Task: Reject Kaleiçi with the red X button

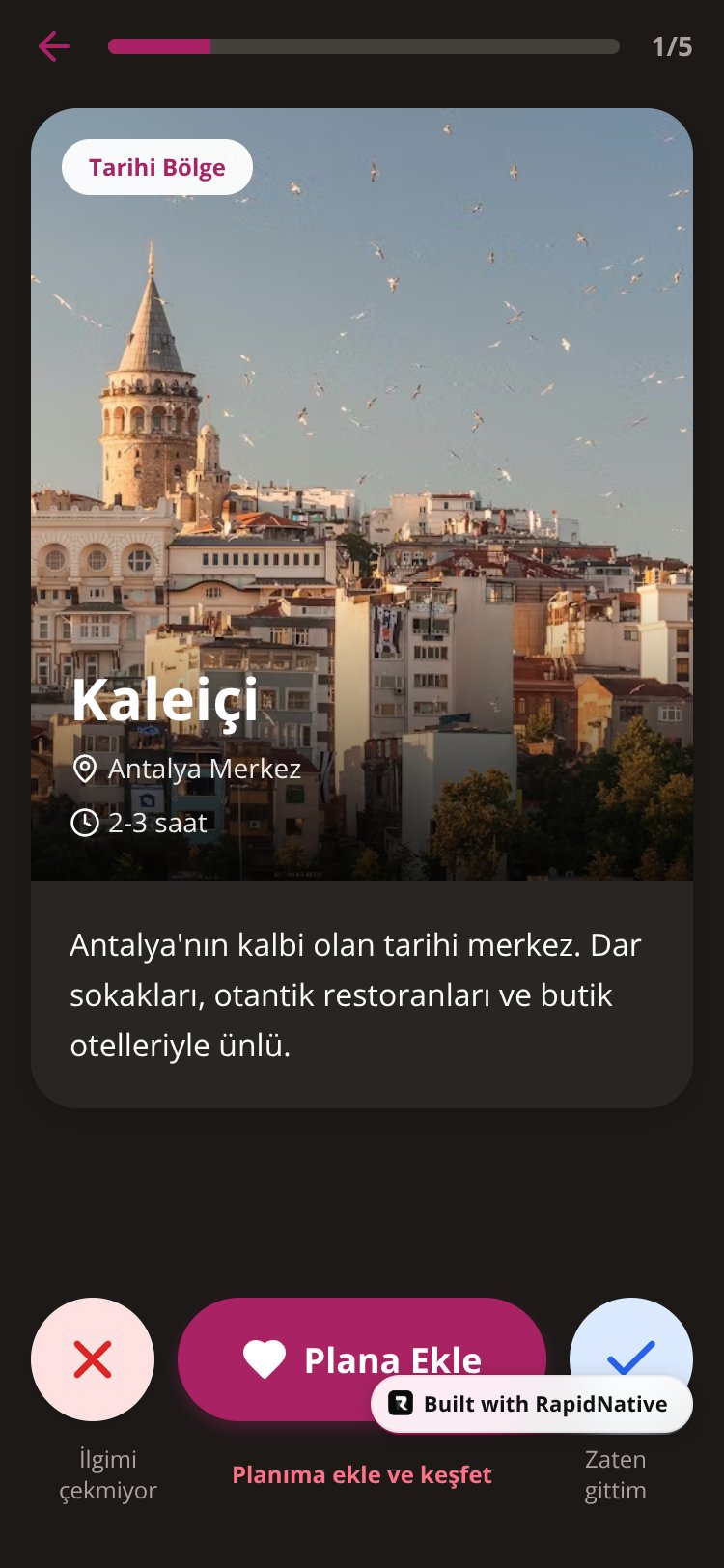Action: pos(93,1358)
